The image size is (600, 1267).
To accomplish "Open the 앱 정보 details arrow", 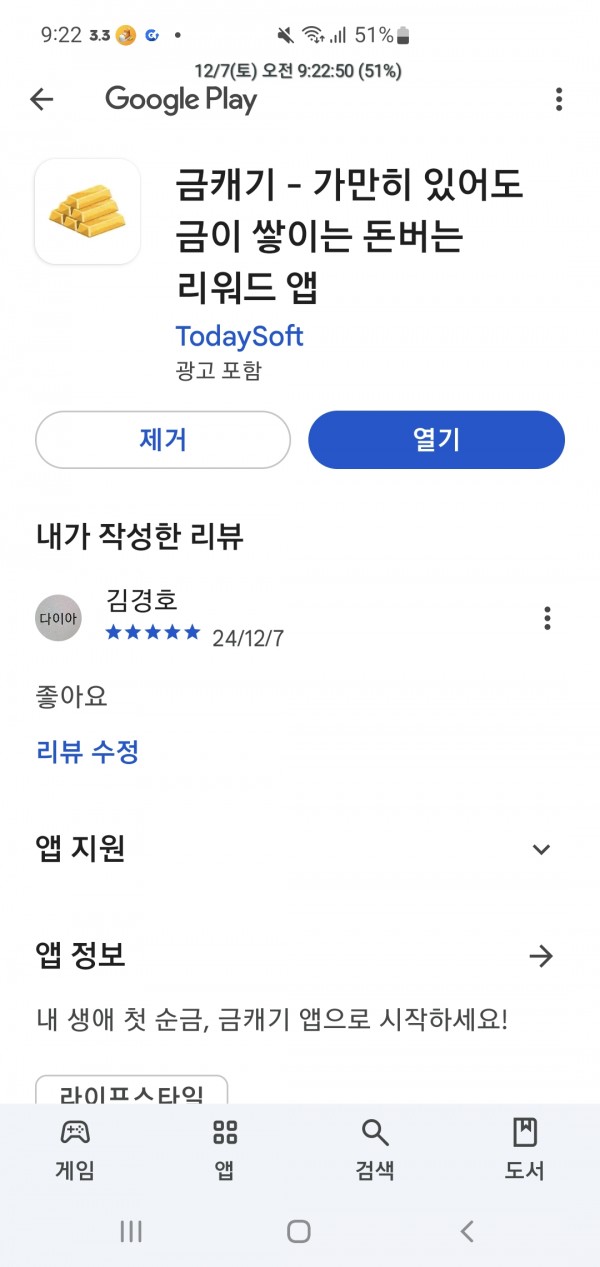I will (x=541, y=957).
